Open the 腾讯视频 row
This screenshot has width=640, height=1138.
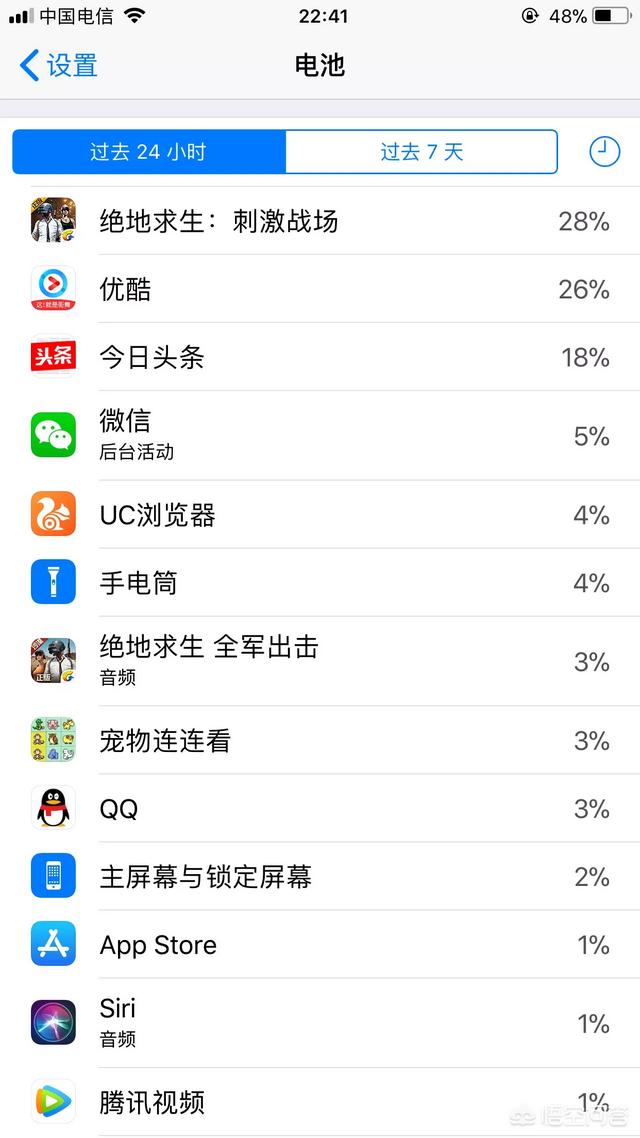(320, 1102)
